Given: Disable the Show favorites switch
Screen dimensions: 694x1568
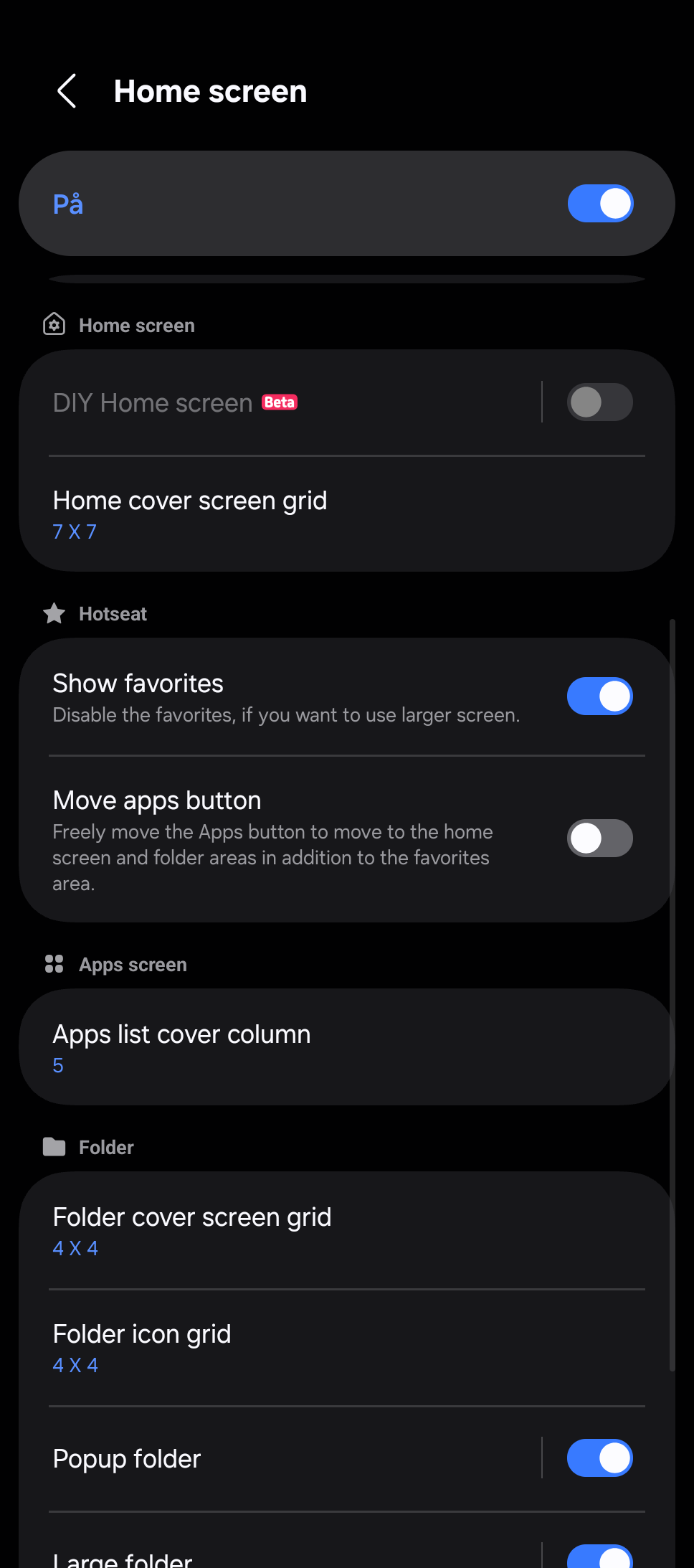Looking at the screenshot, I should [x=600, y=696].
